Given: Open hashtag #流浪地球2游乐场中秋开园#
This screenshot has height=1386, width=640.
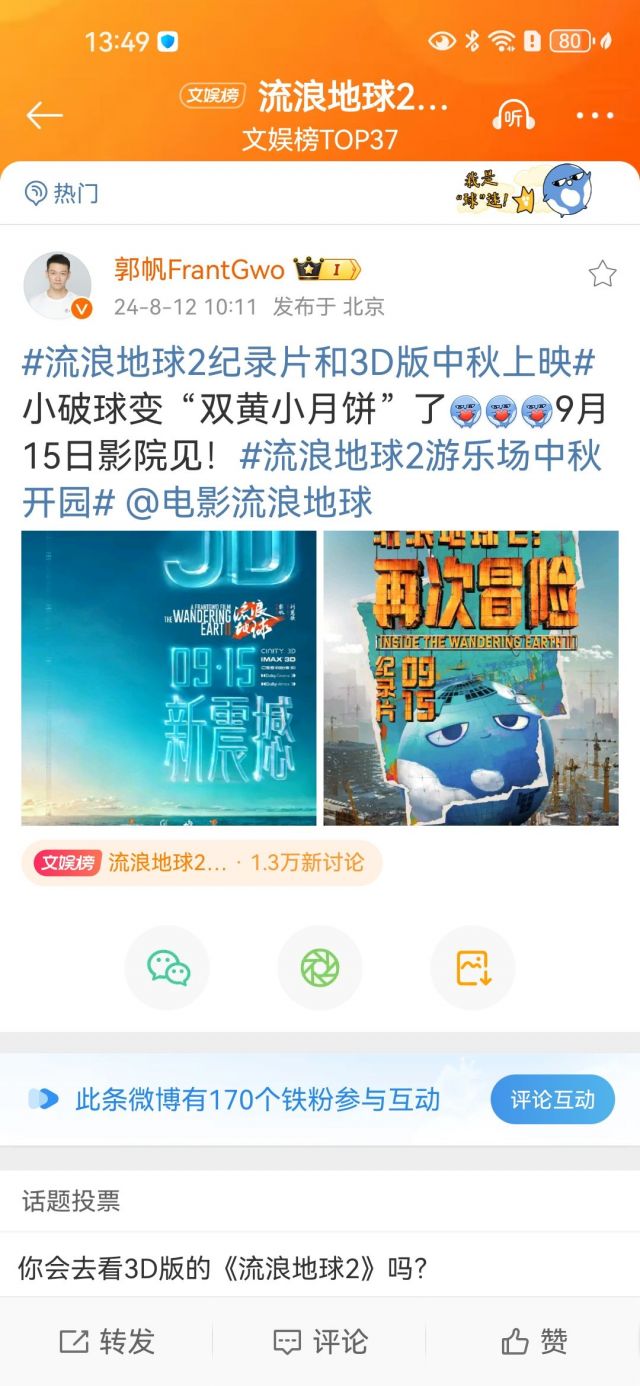Looking at the screenshot, I should tap(420, 456).
